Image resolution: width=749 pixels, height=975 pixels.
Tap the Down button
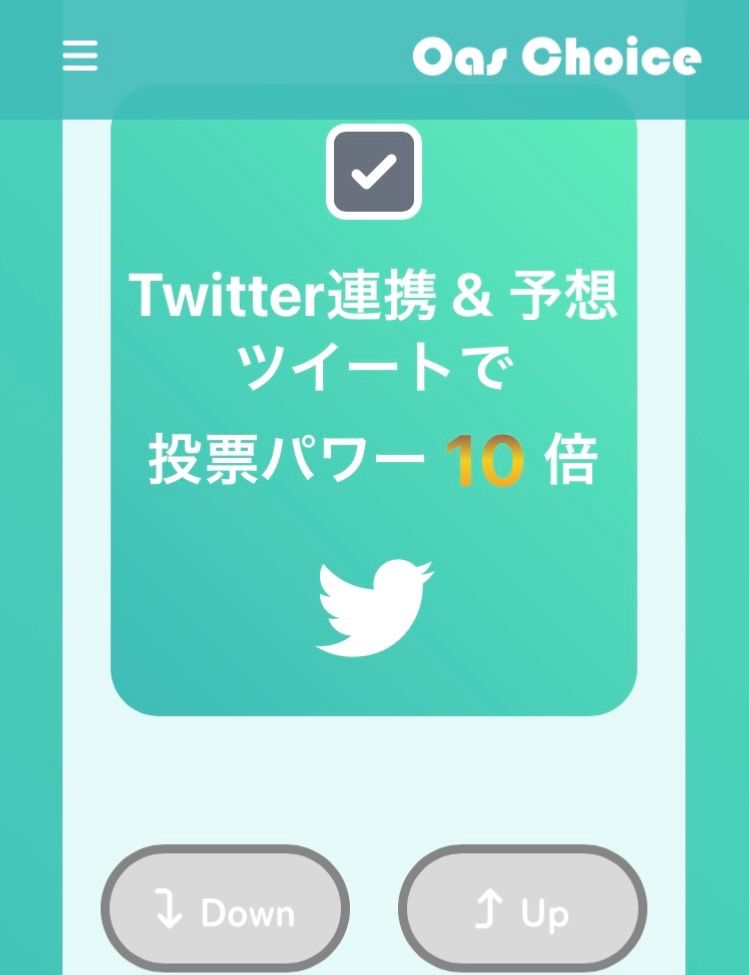coord(225,912)
